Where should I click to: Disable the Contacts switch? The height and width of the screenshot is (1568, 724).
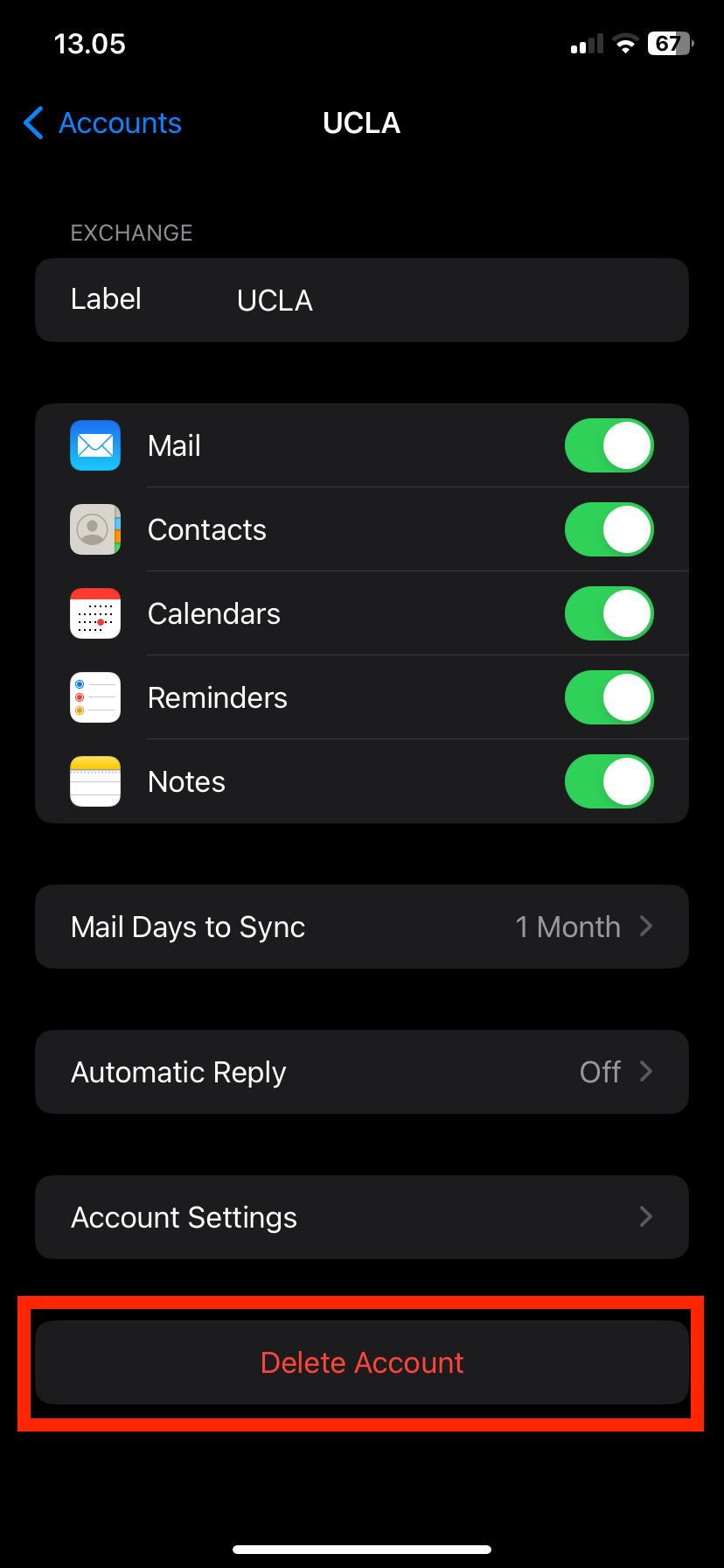609,530
